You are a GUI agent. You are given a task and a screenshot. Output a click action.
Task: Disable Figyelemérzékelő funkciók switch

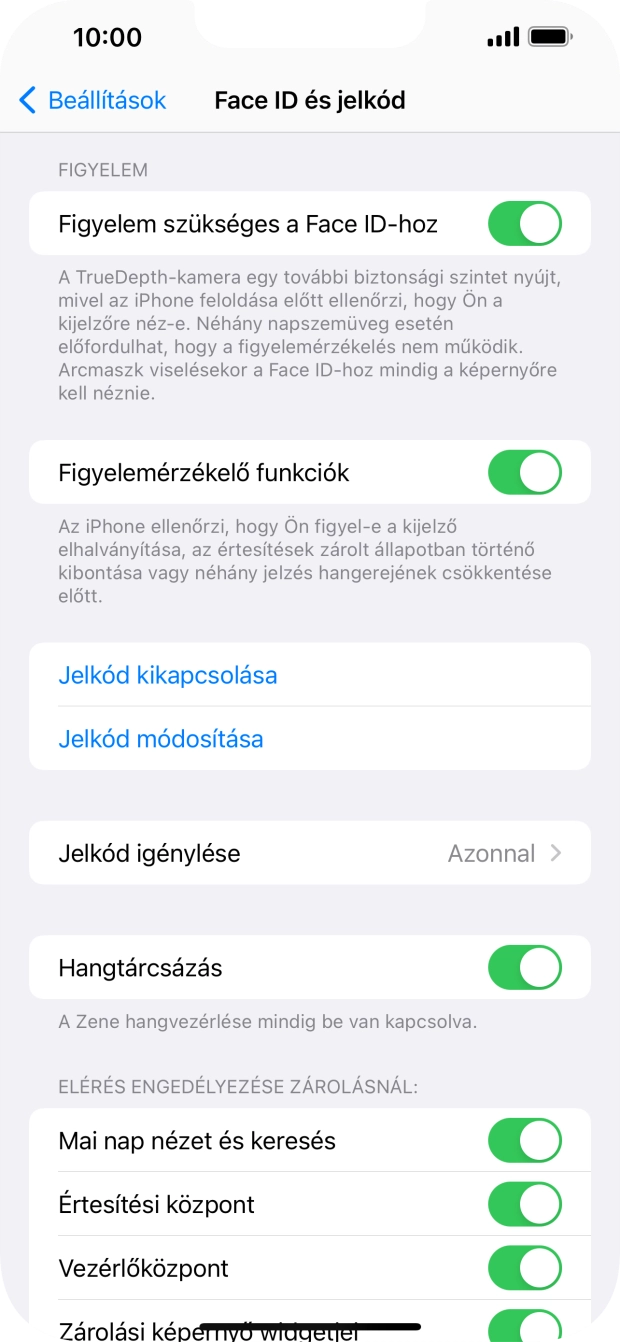click(524, 472)
